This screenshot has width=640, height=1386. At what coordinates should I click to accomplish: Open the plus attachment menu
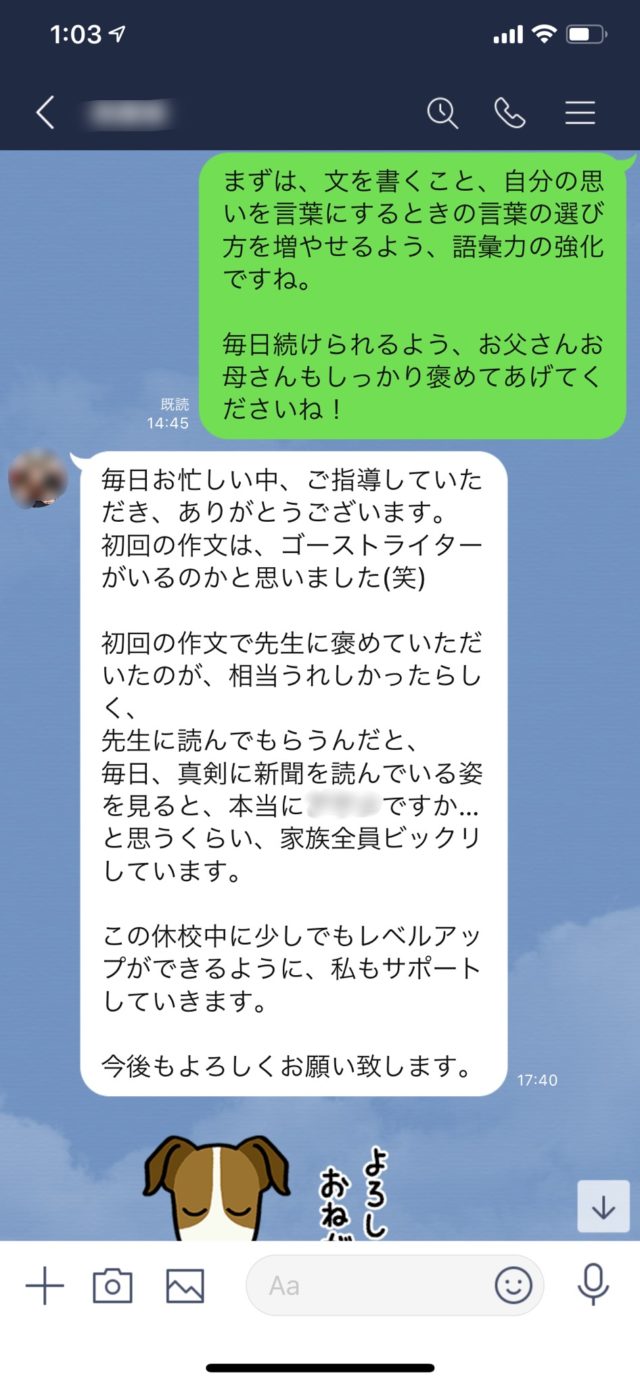tap(44, 1285)
